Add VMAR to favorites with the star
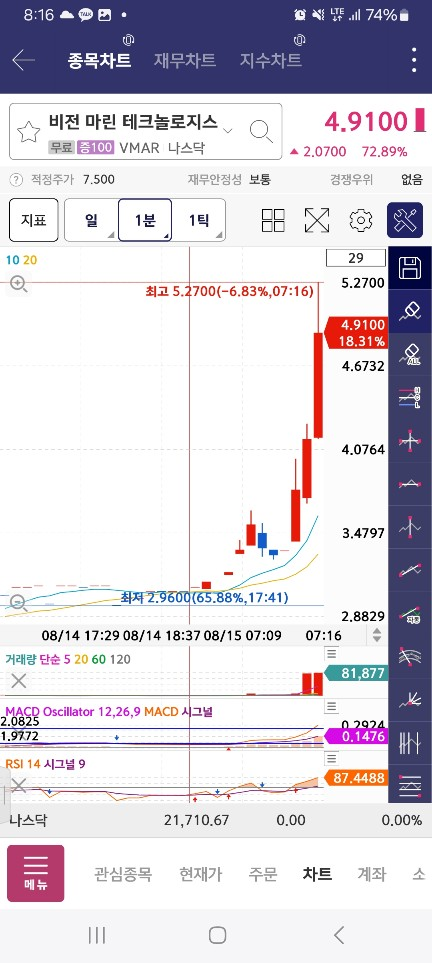The image size is (432, 963). coord(28,131)
